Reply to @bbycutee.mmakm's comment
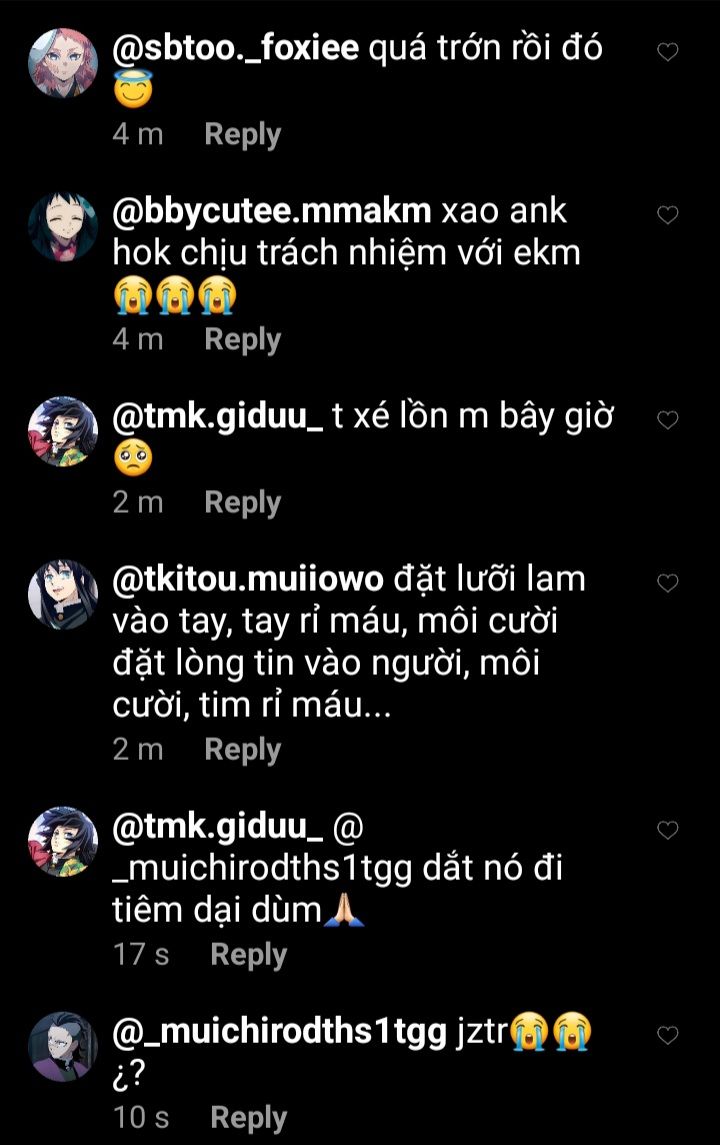Screen dimensions: 720x1145 point(242,339)
